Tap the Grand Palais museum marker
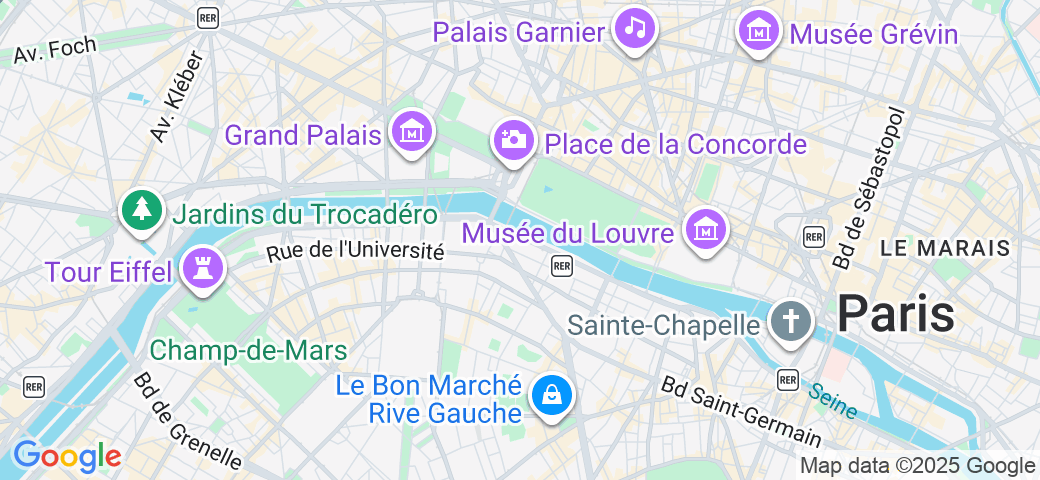The height and width of the screenshot is (480, 1040). pos(411,131)
